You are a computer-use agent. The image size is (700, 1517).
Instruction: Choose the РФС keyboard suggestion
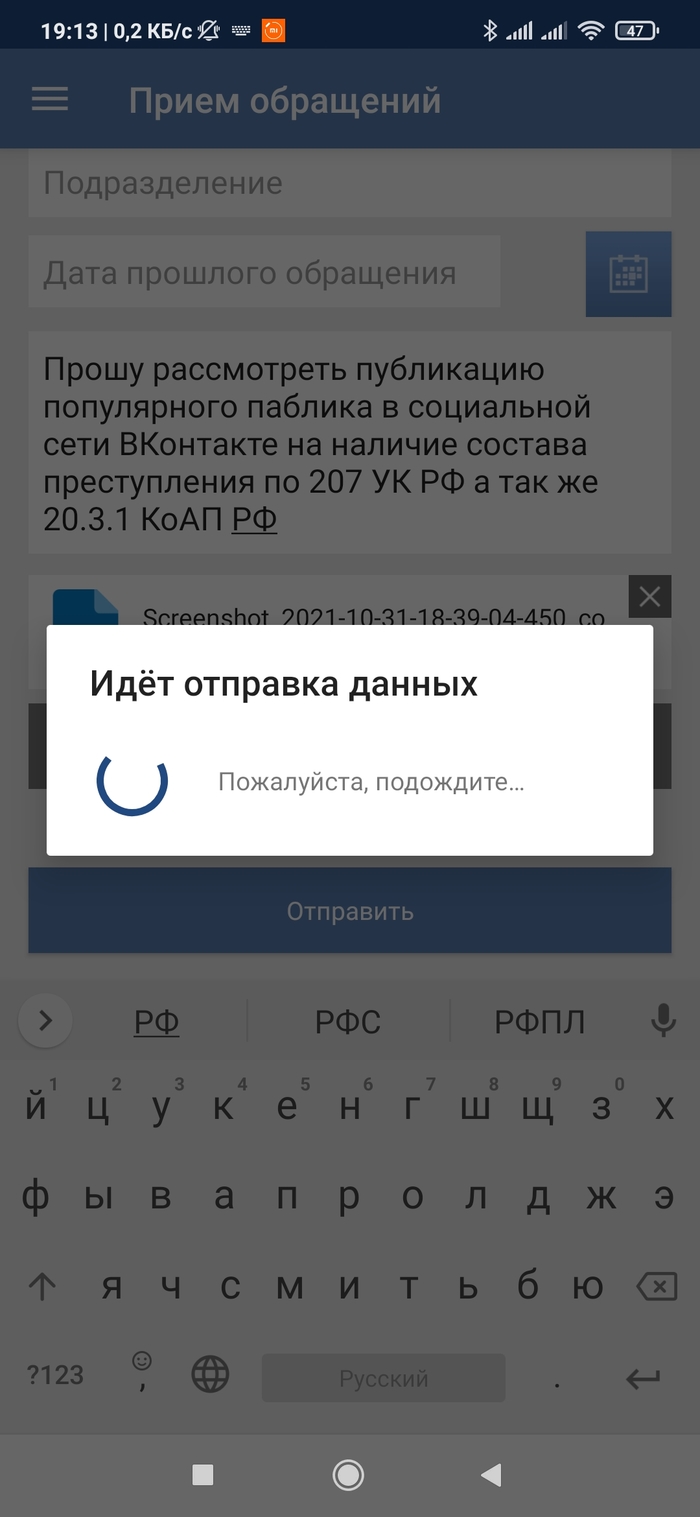(x=348, y=1022)
